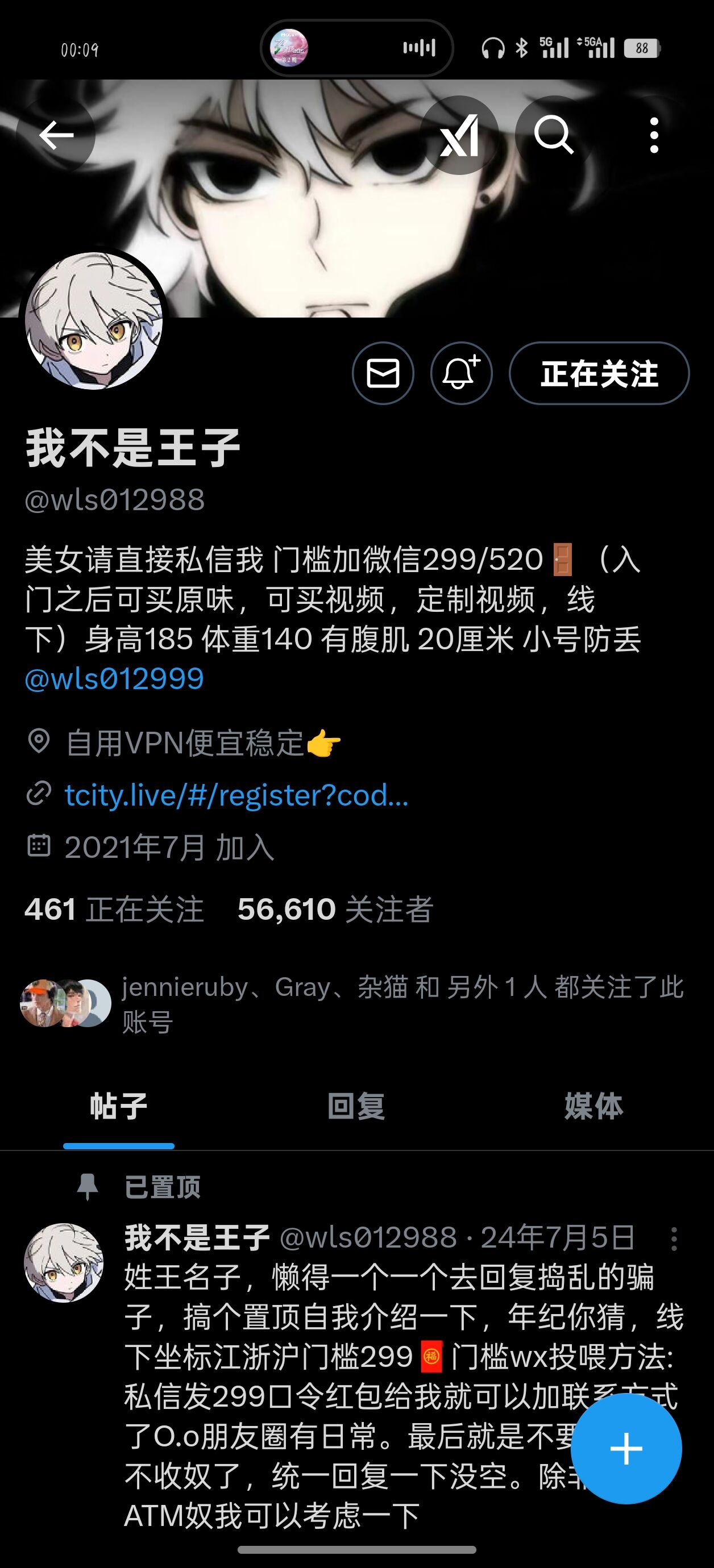Screen dimensions: 714x1568
Task: Switch to the 回复 tab
Action: click(356, 1107)
